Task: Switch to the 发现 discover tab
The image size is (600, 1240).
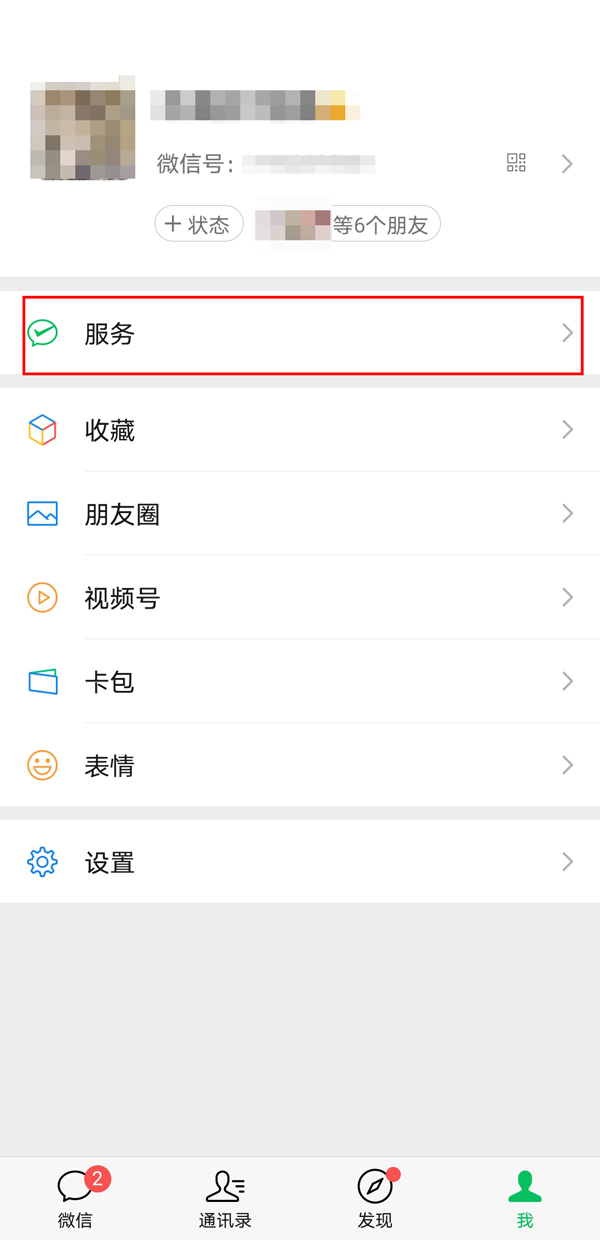Action: point(375,1198)
